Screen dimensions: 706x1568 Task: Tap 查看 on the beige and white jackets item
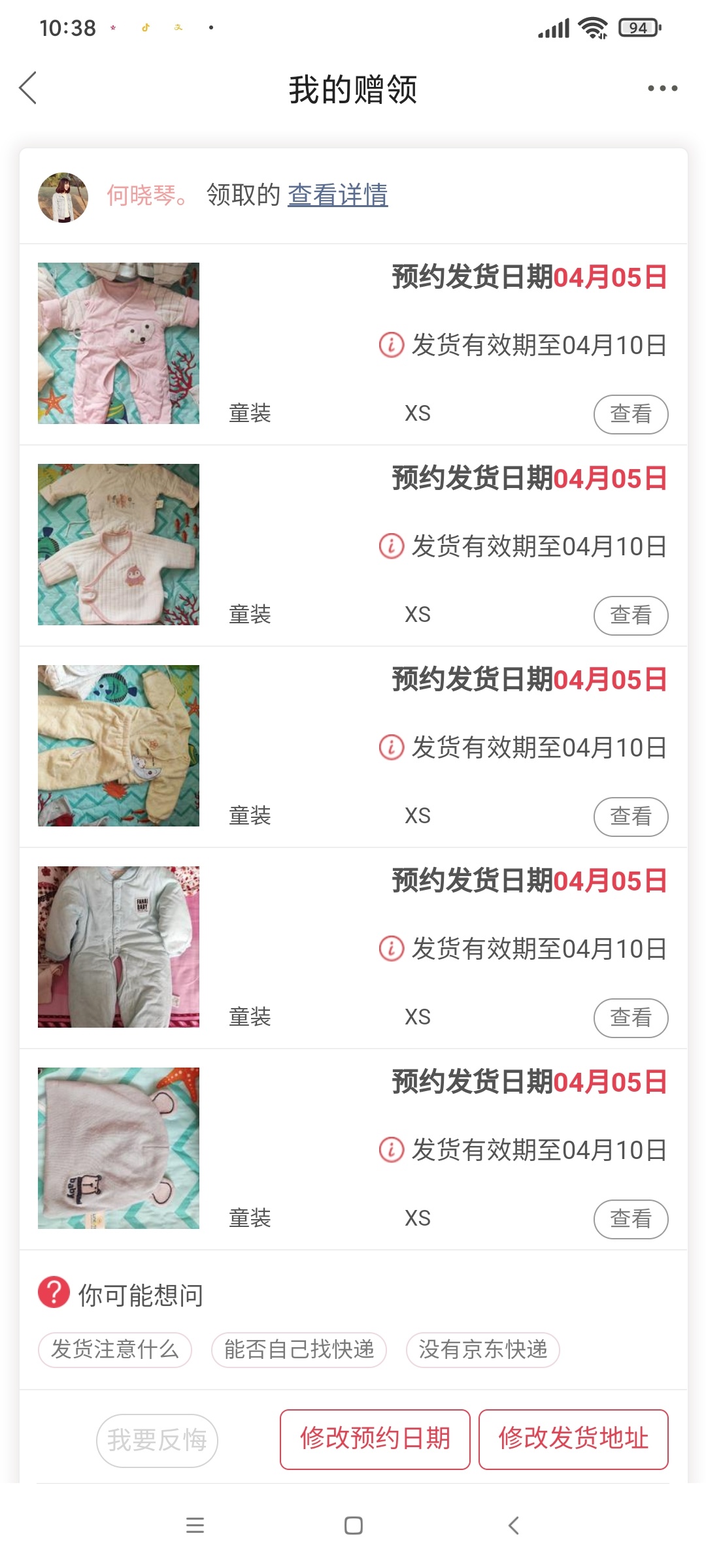pyautogui.click(x=631, y=615)
